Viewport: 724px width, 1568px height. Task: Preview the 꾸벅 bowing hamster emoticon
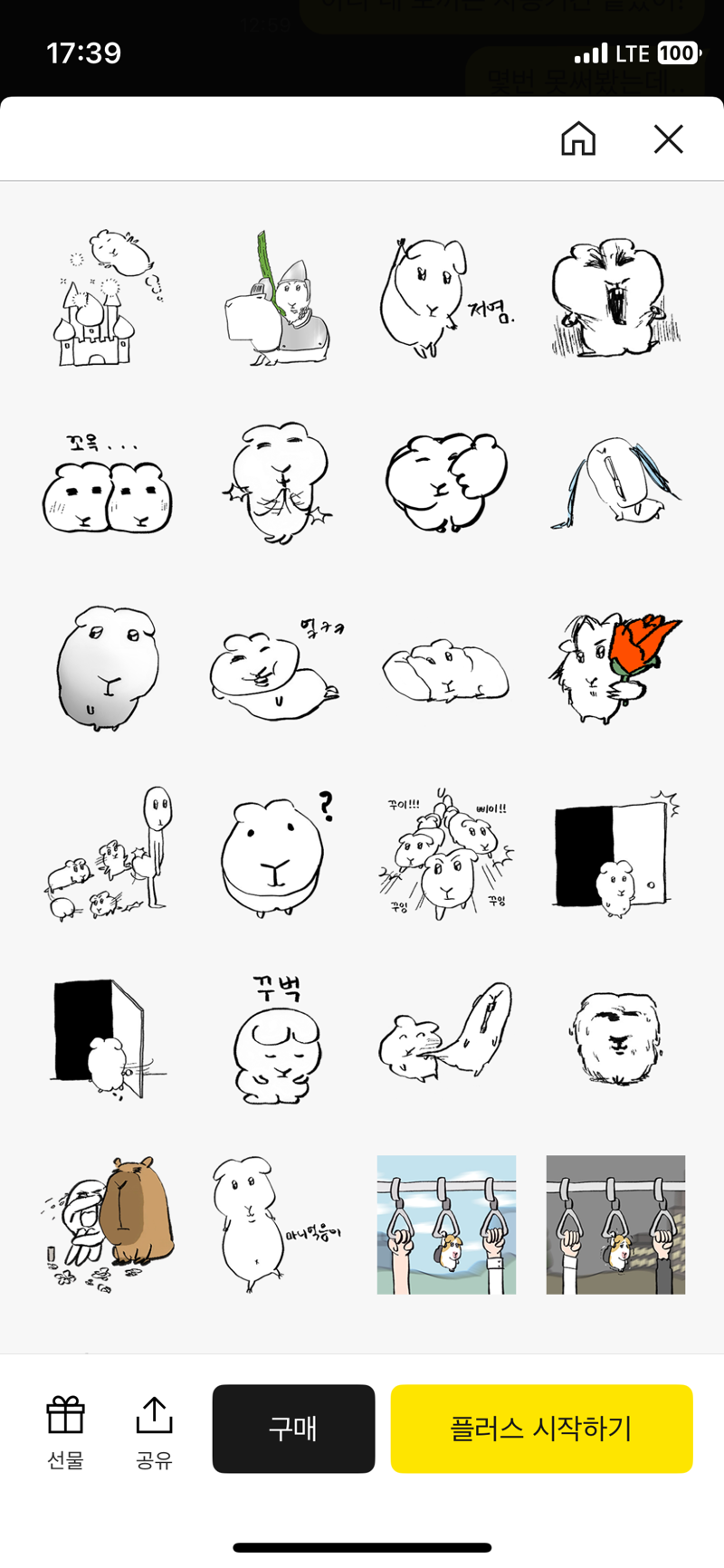(x=276, y=1039)
